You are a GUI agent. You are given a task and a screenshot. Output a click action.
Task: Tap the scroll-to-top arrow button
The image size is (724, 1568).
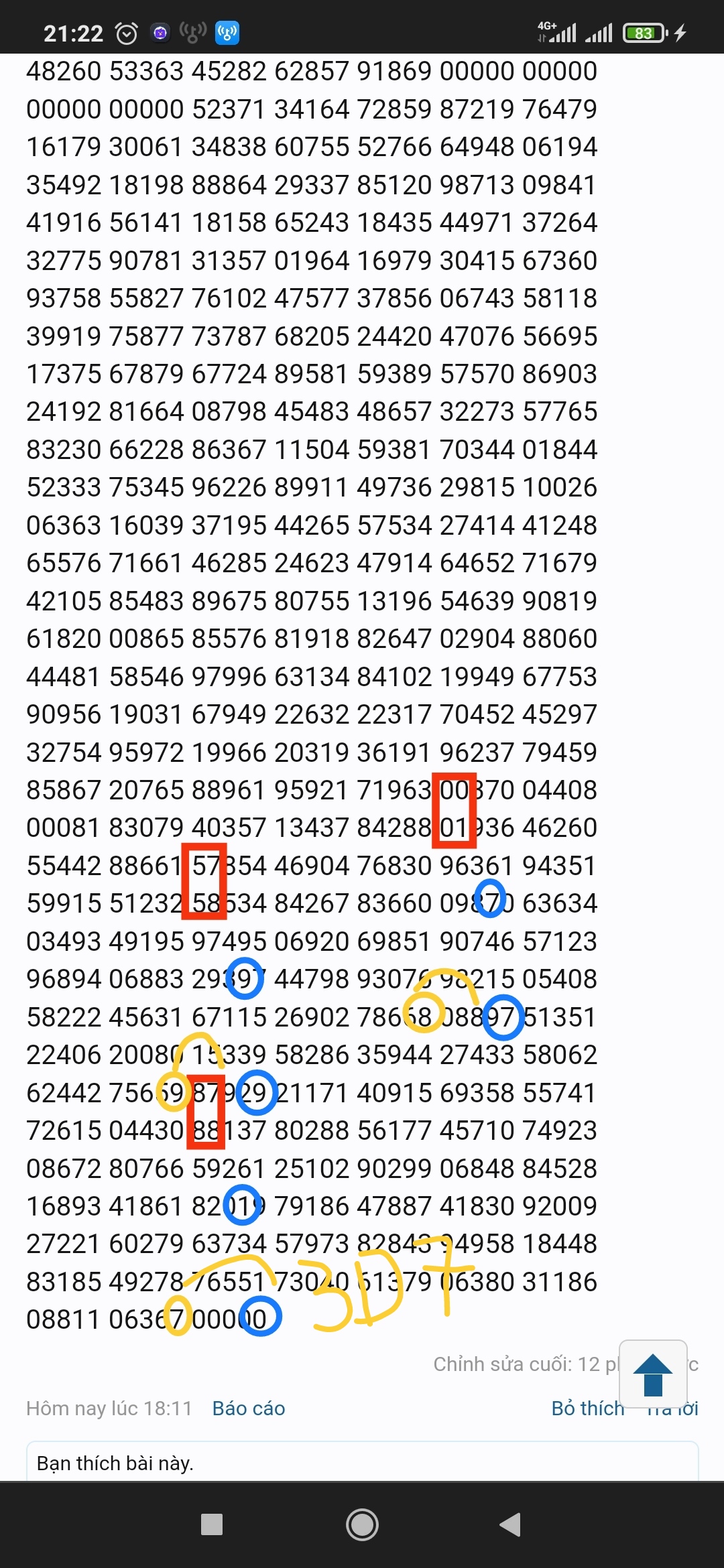pyautogui.click(x=653, y=1374)
